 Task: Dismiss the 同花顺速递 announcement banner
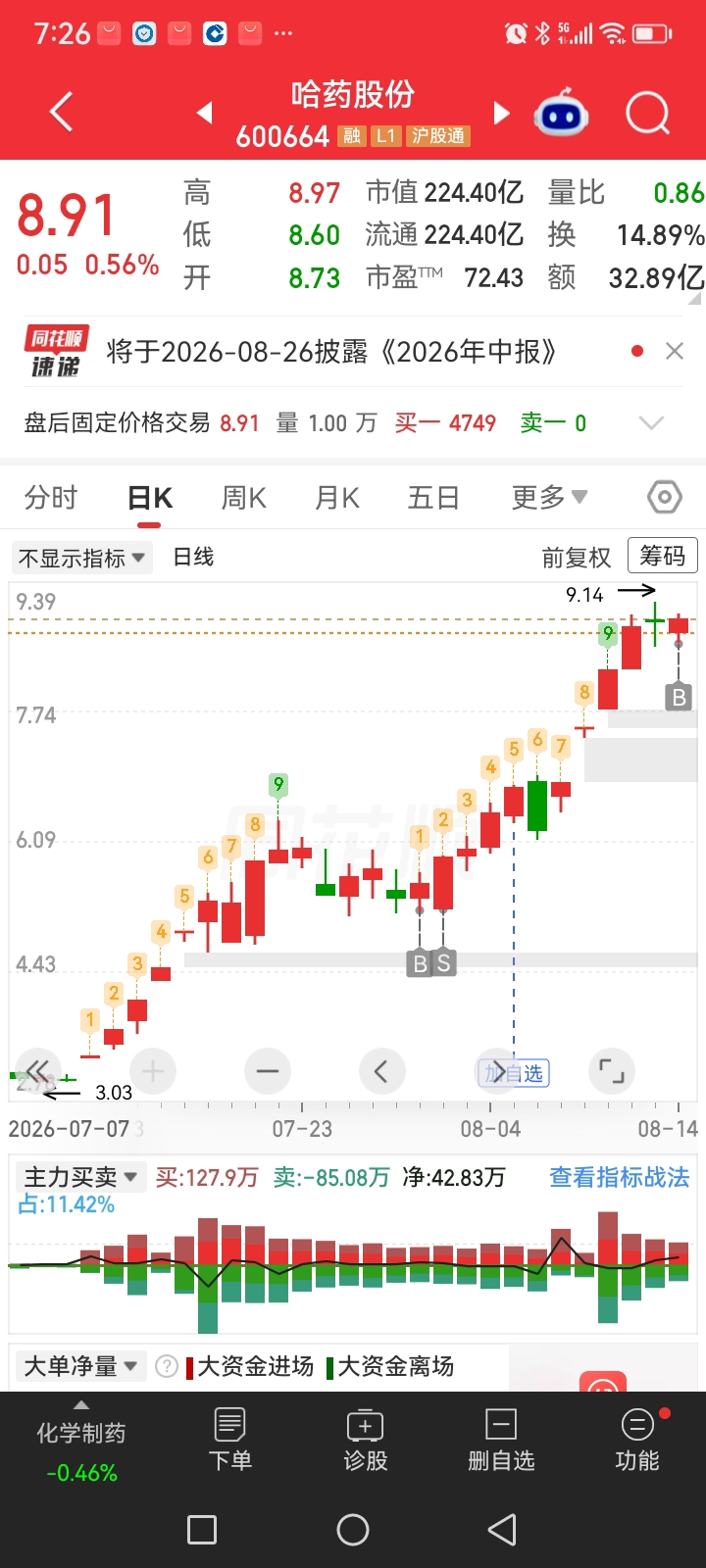(x=675, y=351)
